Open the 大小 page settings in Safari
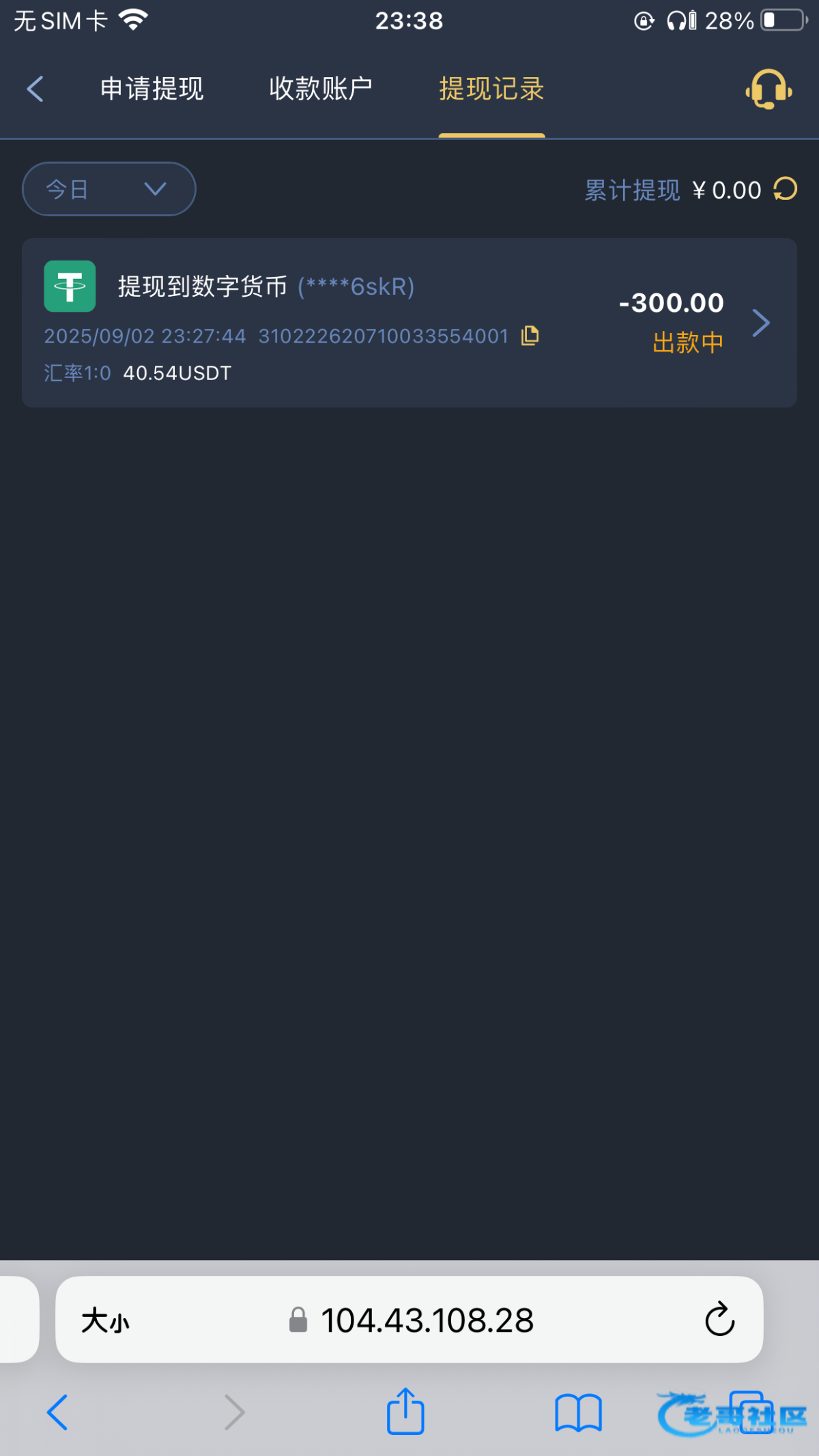819x1456 pixels. pos(106,1320)
